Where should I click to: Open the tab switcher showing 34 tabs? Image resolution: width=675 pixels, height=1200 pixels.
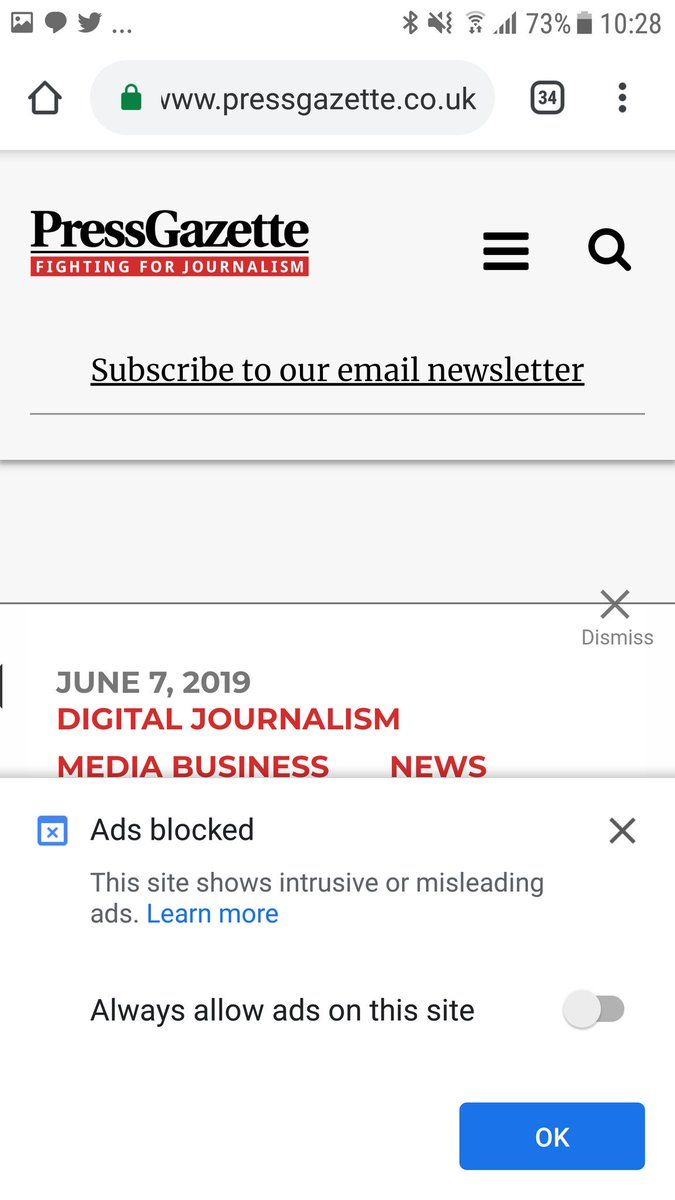[x=547, y=98]
